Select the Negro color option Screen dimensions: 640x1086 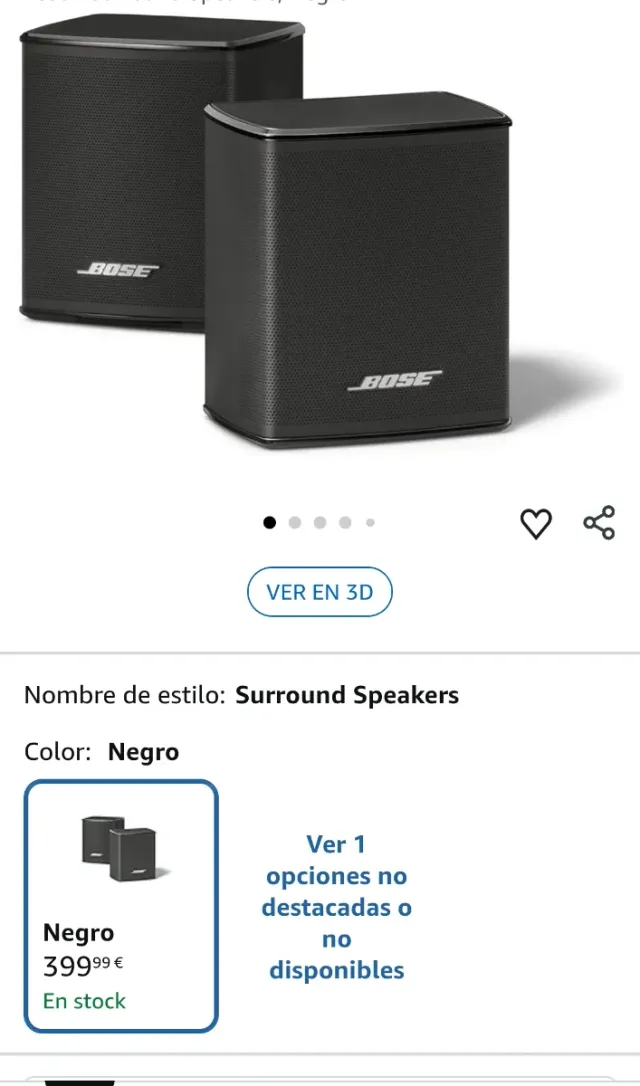pyautogui.click(x=121, y=907)
